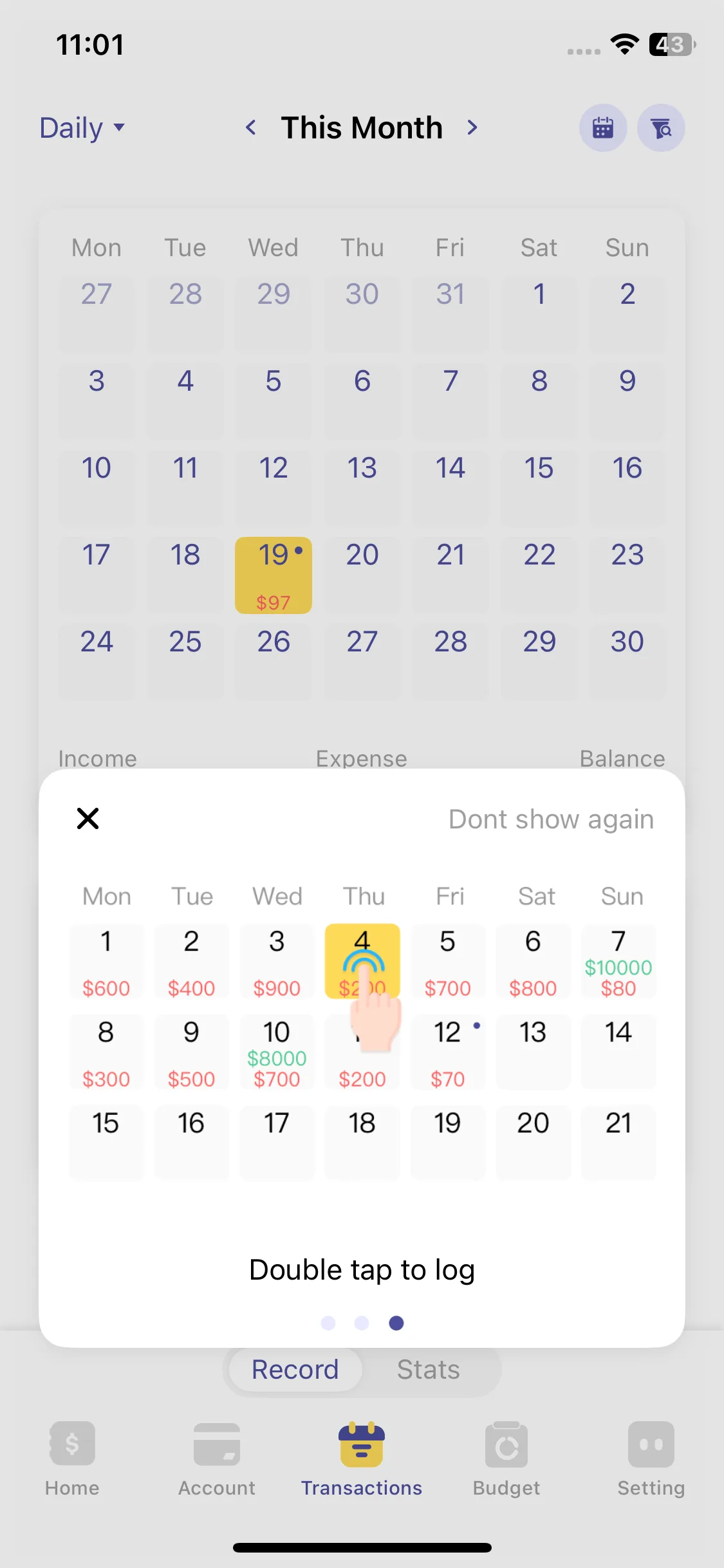Select the third pagination dot

(396, 1323)
